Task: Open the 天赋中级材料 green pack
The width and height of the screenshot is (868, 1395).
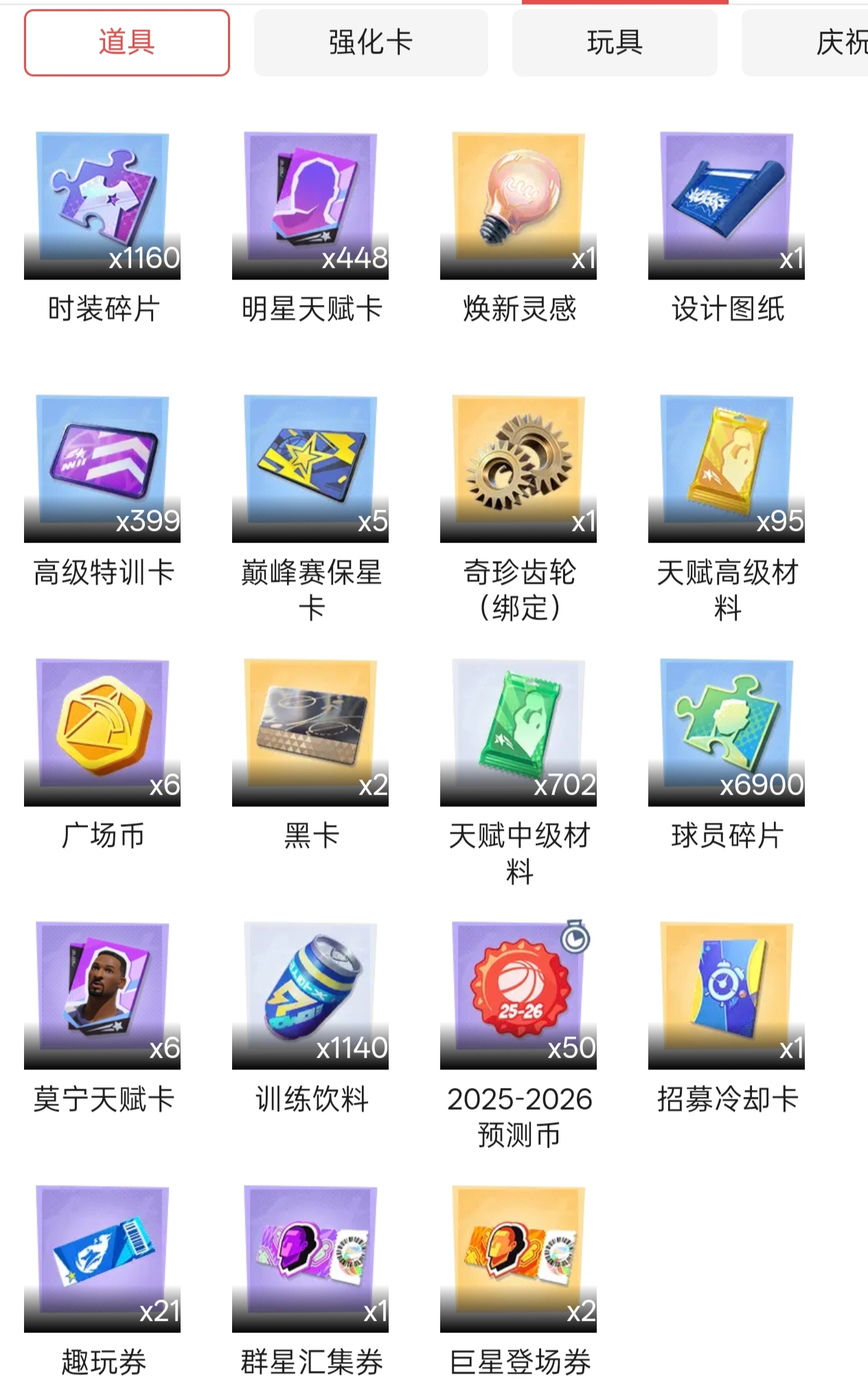Action: pos(518,732)
